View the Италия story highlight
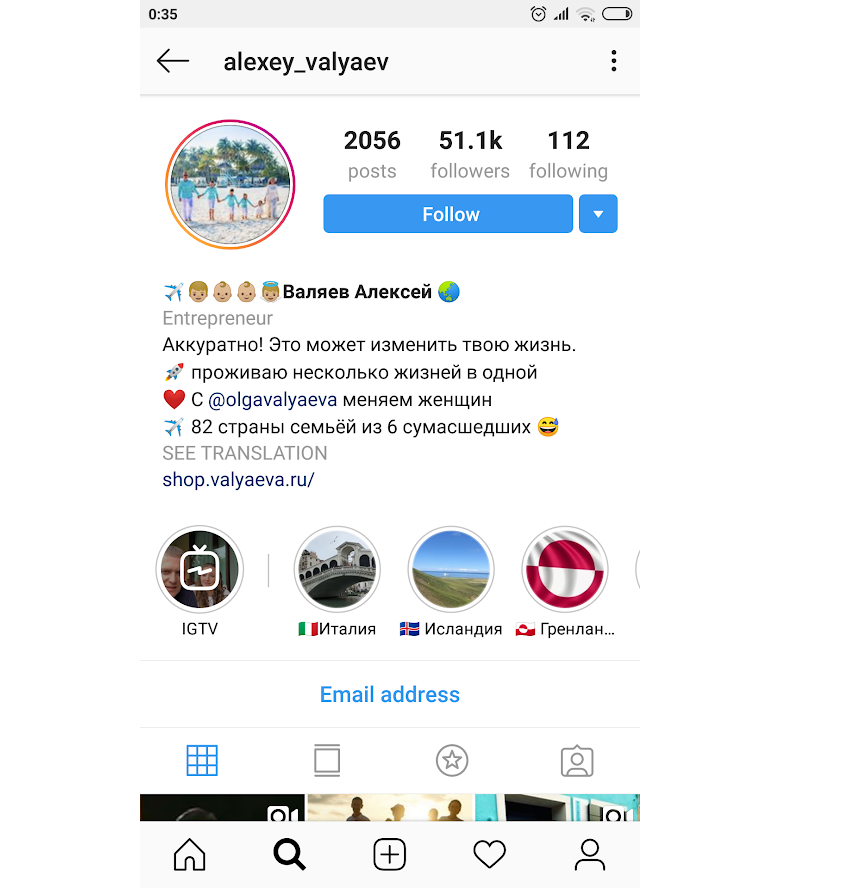The image size is (864, 888). coord(337,571)
